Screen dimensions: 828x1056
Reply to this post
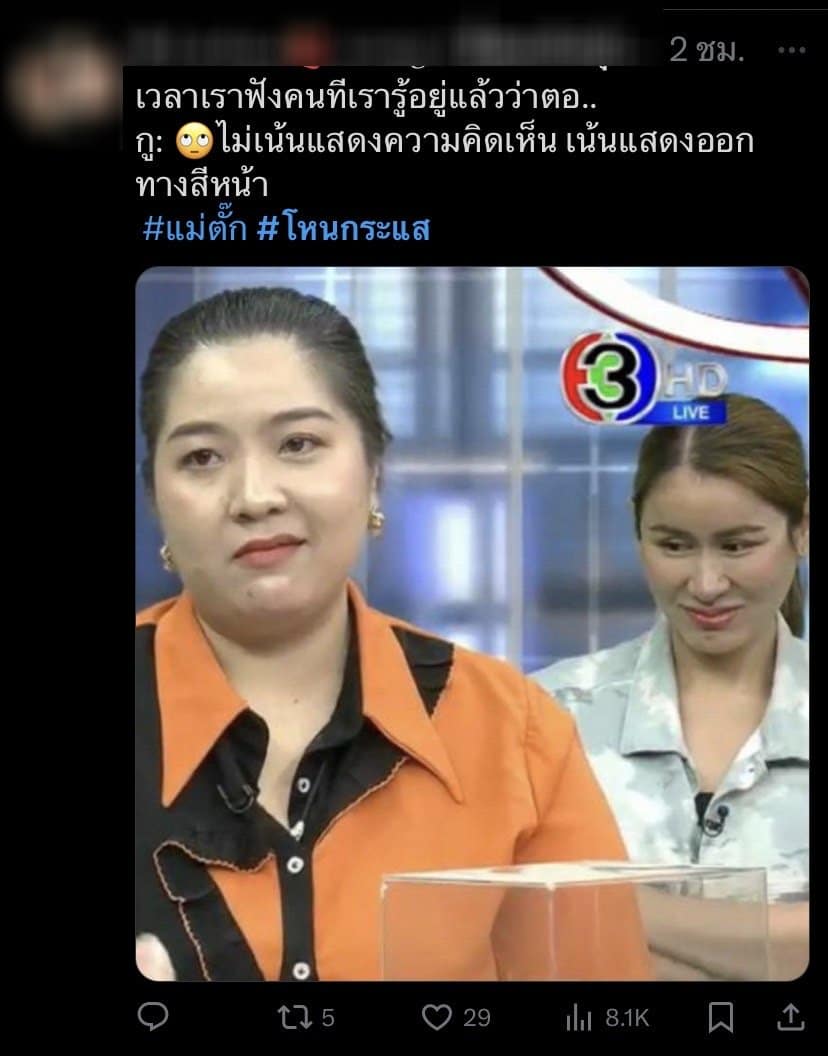[x=152, y=1017]
